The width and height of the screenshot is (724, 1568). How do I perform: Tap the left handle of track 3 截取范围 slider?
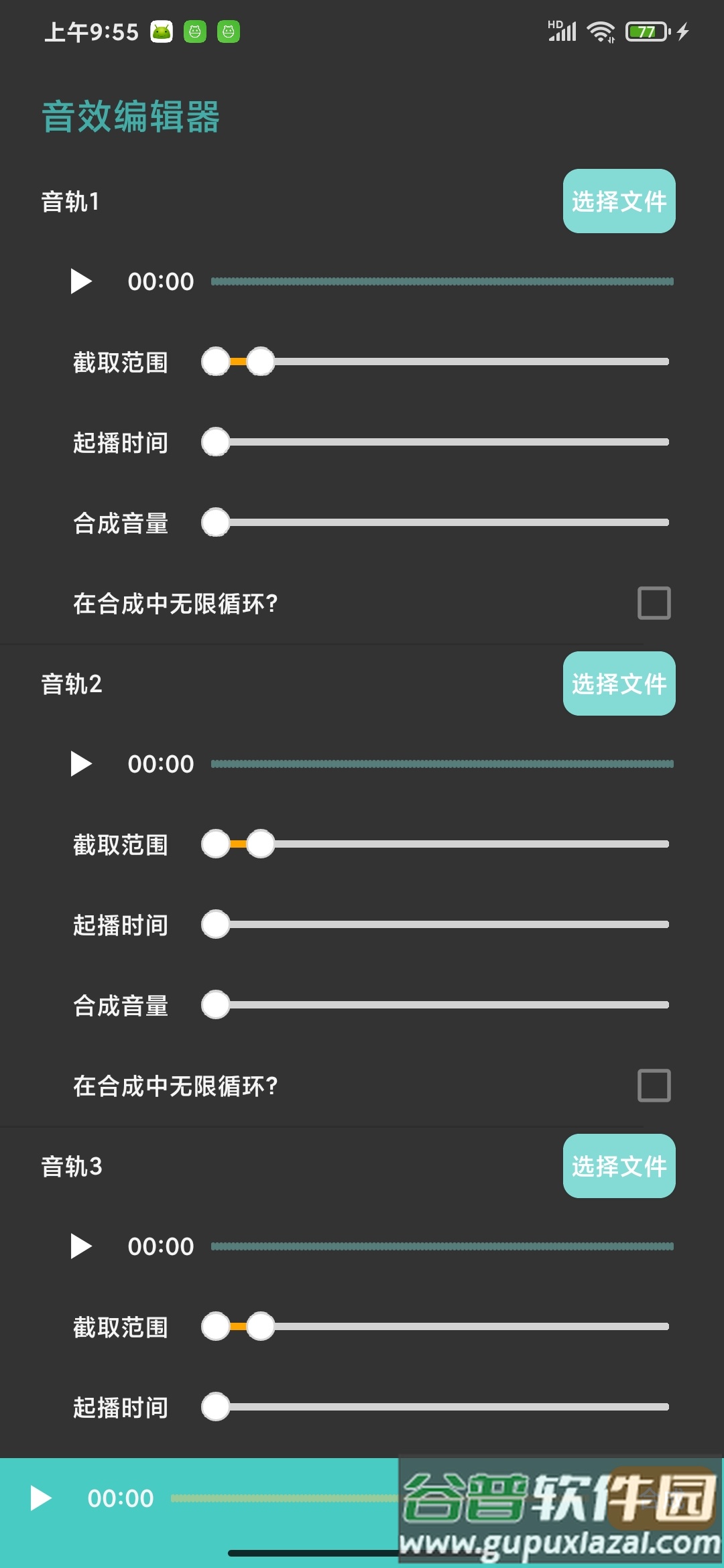216,1327
